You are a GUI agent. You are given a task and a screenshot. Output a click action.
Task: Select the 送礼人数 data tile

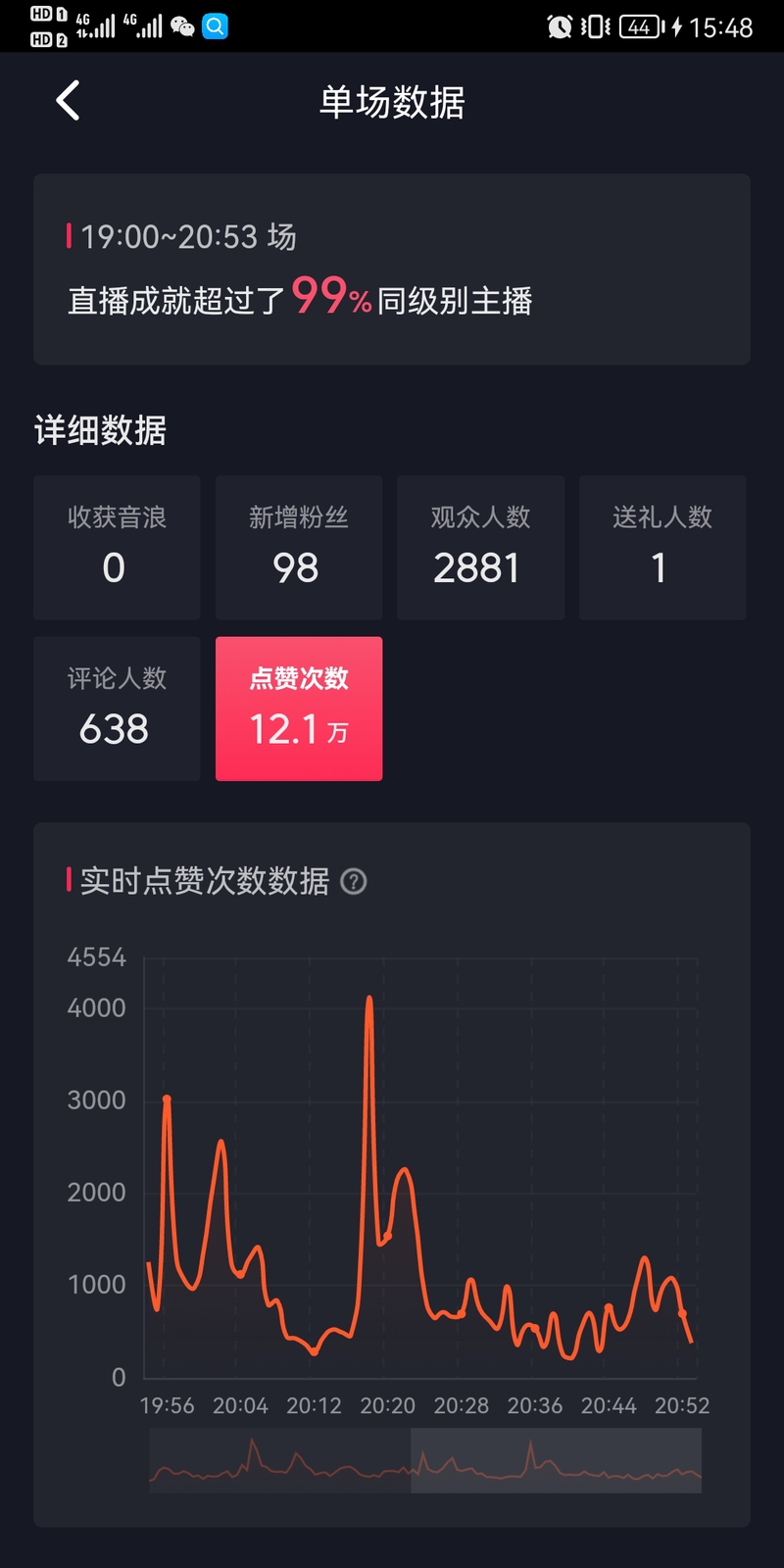coord(662,547)
